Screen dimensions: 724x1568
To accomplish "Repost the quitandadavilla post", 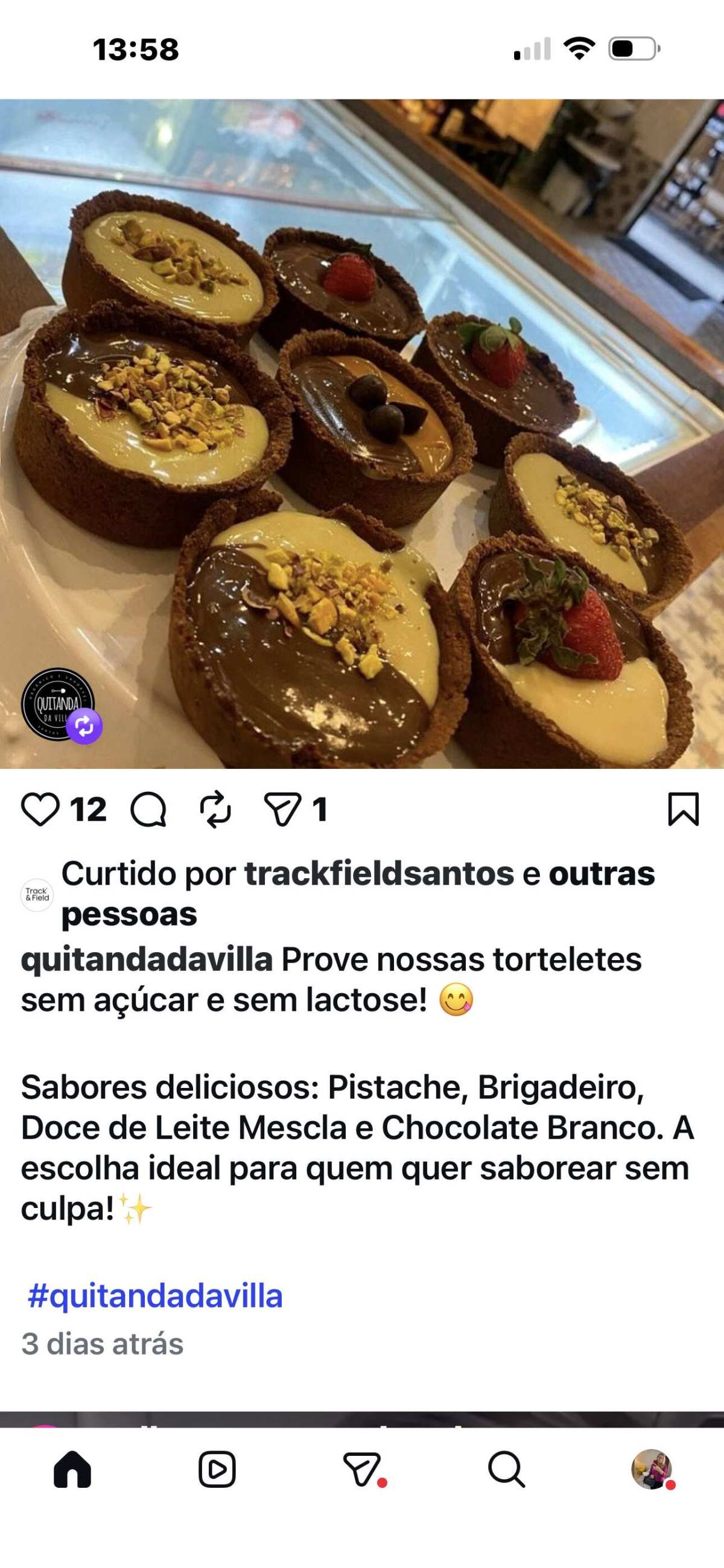I will [x=215, y=809].
